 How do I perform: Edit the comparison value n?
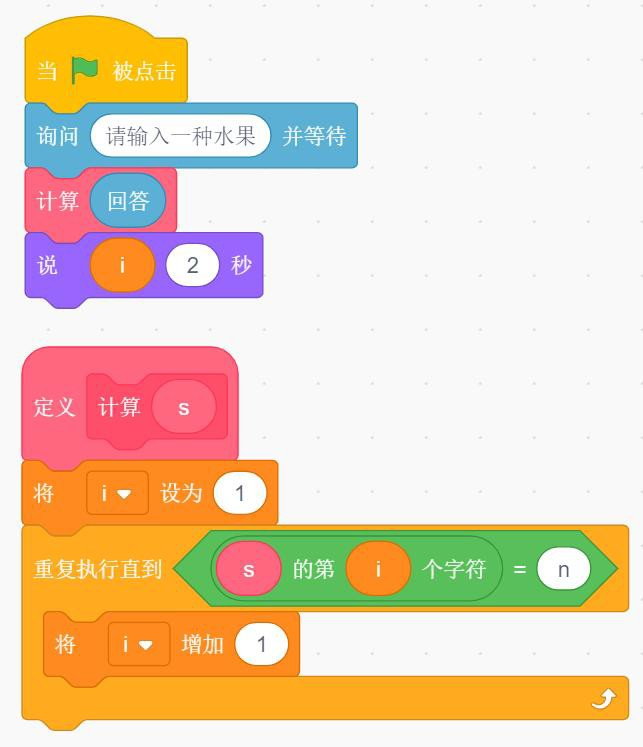(562, 569)
